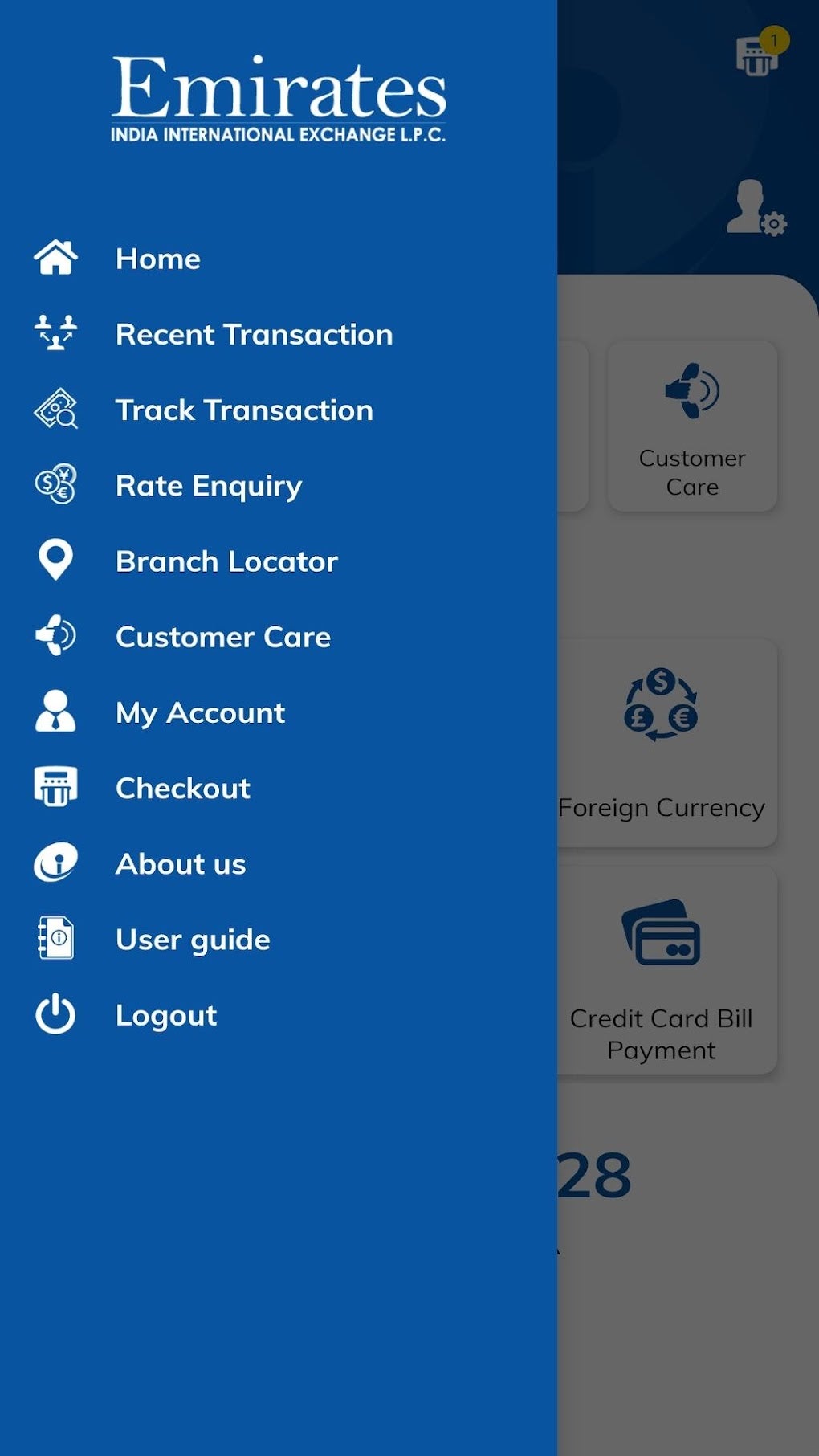Open the Credit Card Bill Payment card
This screenshot has width=819, height=1456.
pos(666,969)
